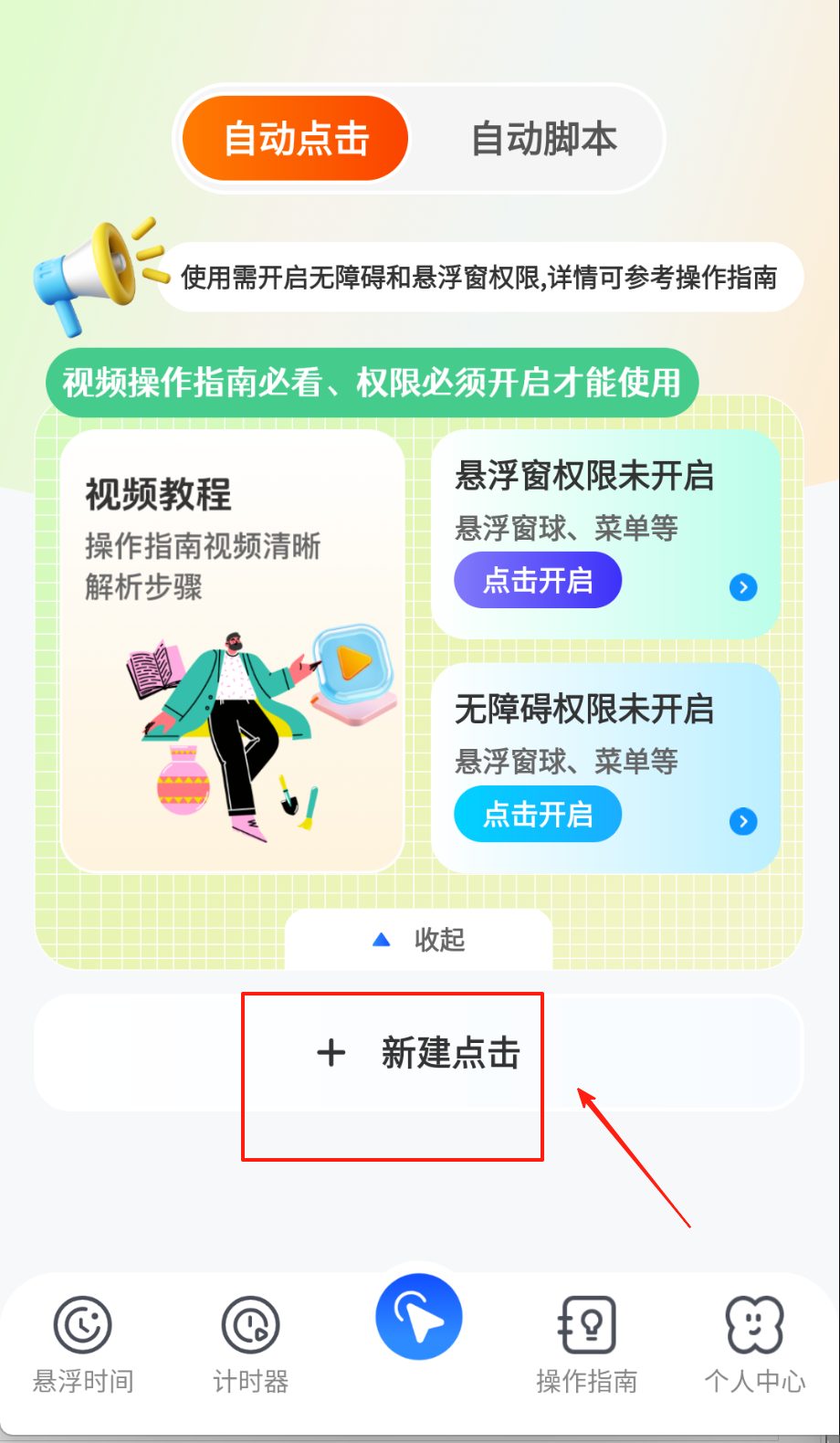The width and height of the screenshot is (840, 1443).
Task: Go to 个人中心
Action: tap(754, 1344)
